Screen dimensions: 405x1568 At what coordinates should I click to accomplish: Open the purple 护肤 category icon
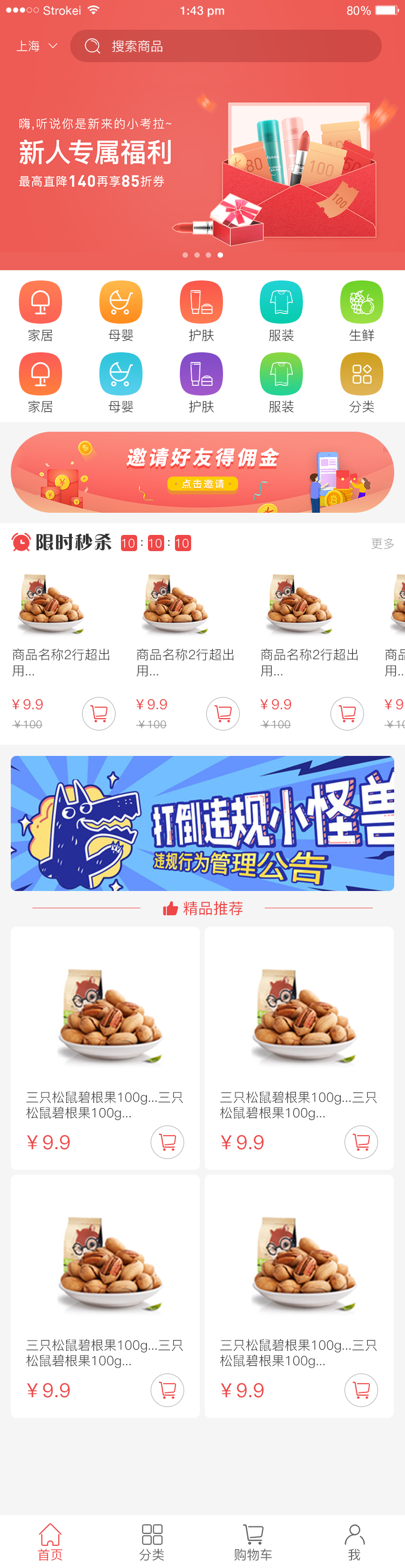tap(201, 374)
